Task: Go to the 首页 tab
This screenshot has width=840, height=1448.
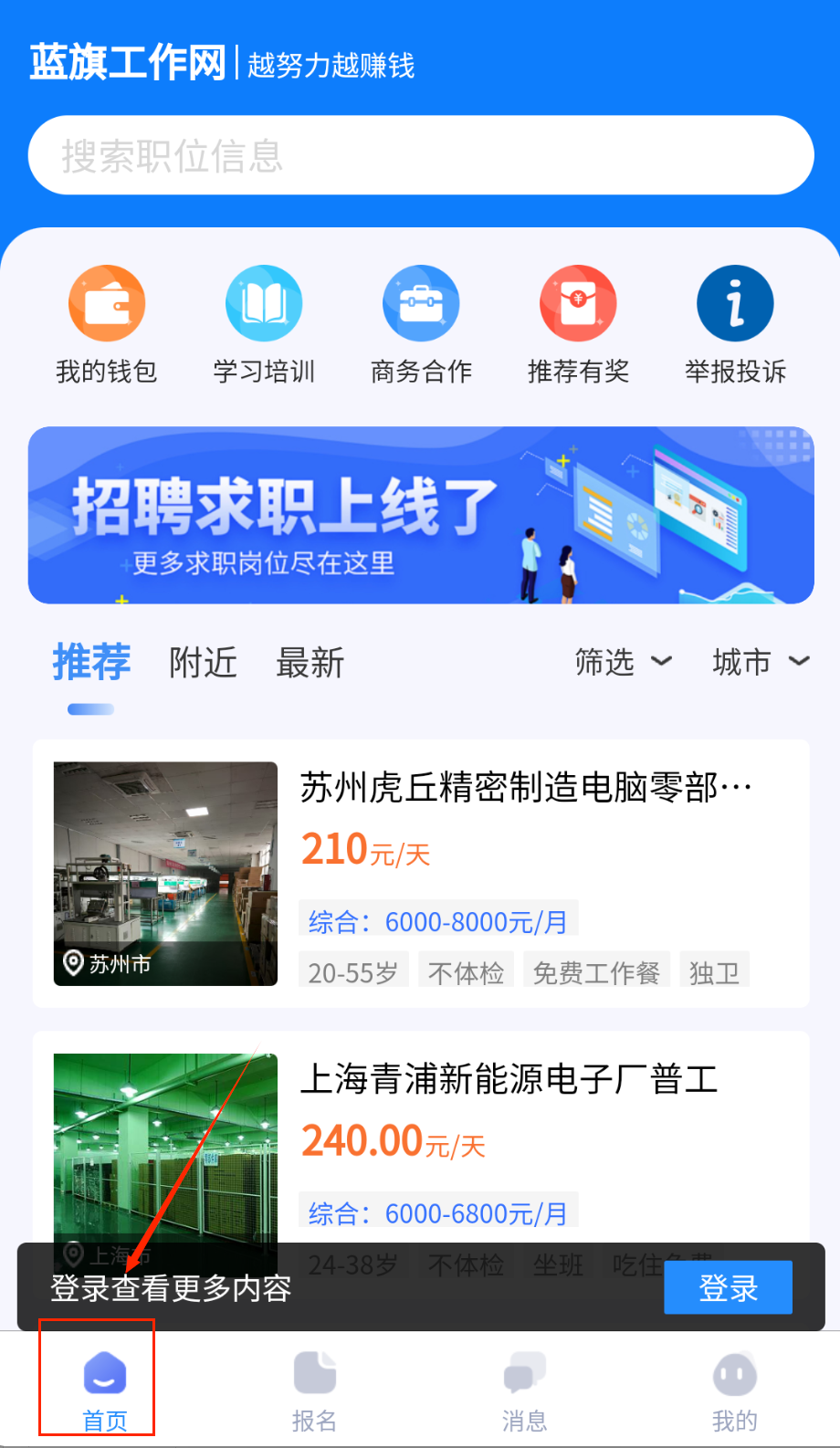Action: tap(105, 1390)
